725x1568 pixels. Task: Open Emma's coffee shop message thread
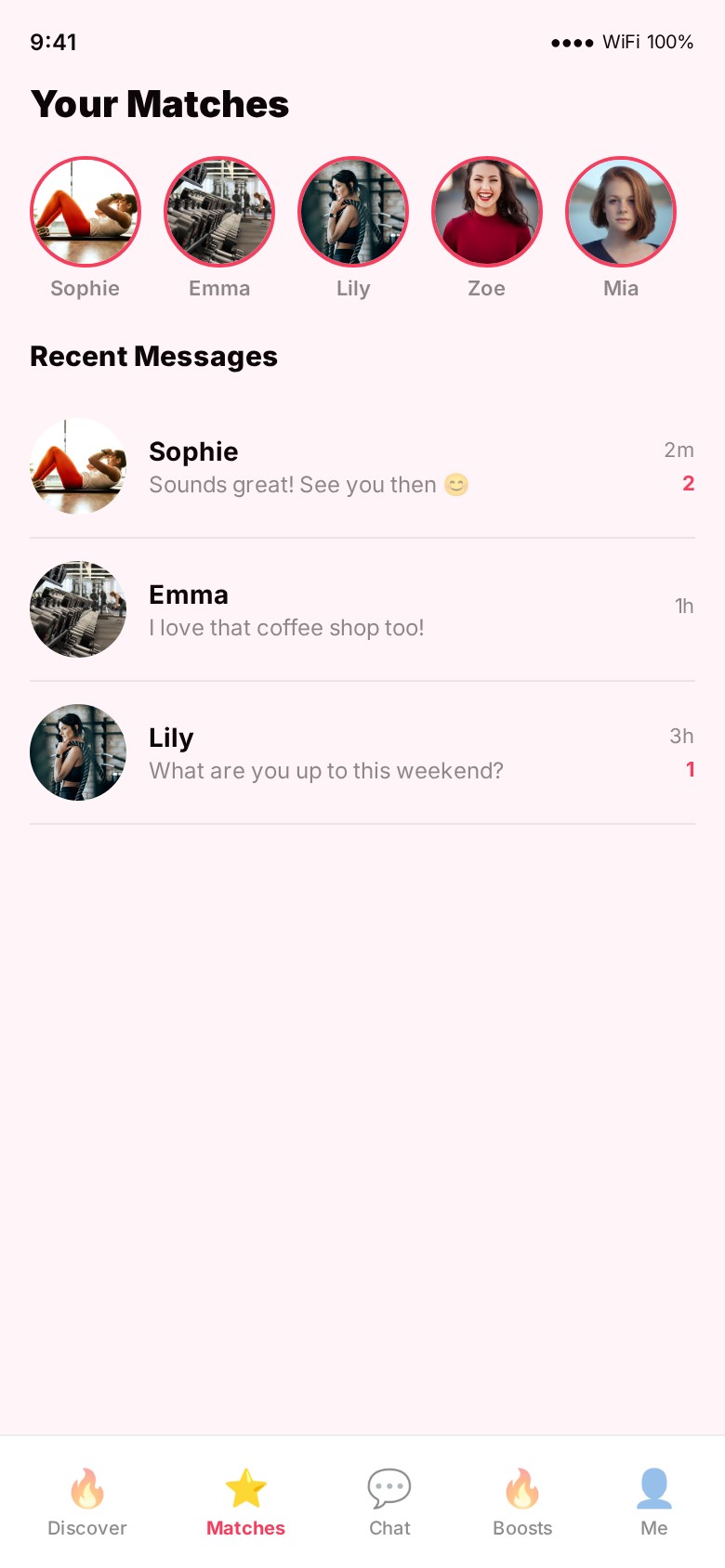pyautogui.click(x=362, y=610)
